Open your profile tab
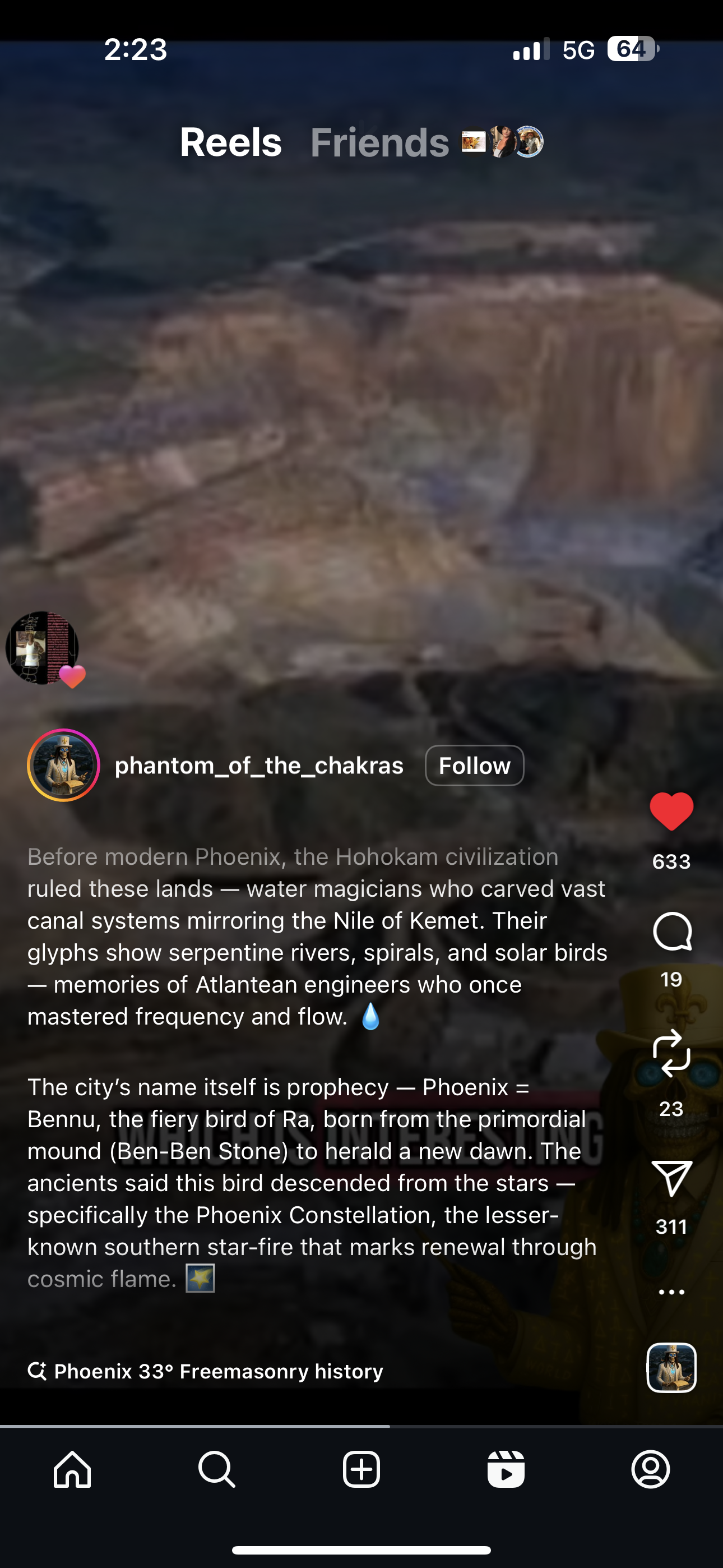This screenshot has width=723, height=1568. click(651, 1469)
